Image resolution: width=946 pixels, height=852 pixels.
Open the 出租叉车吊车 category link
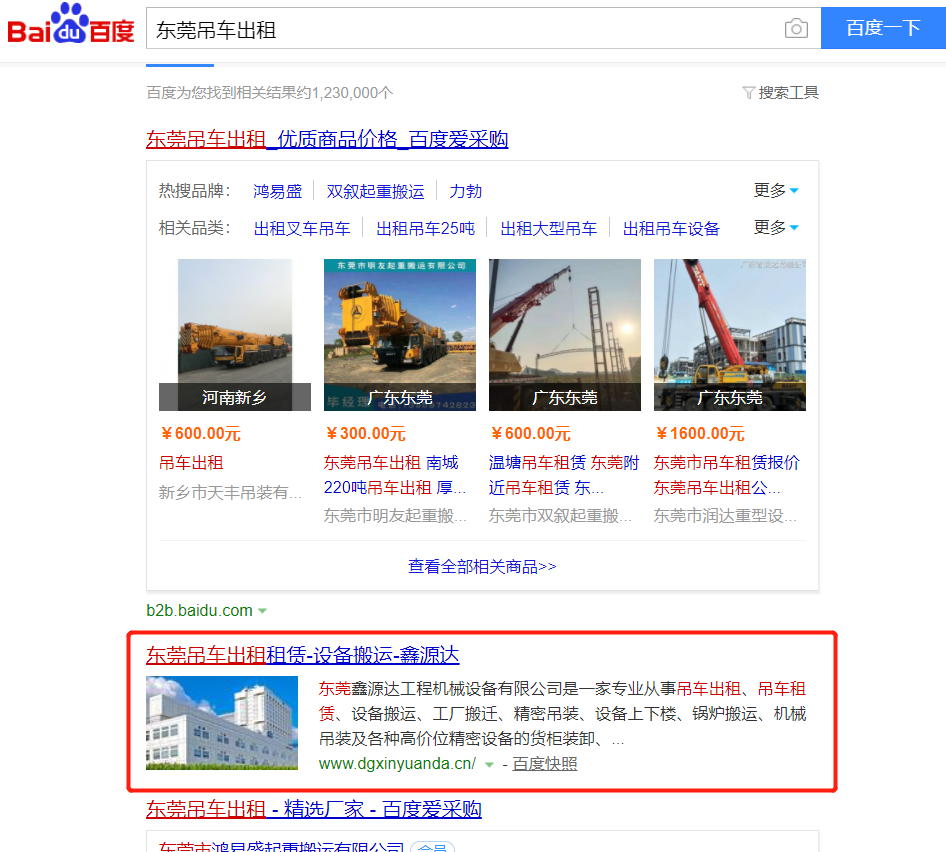[x=302, y=228]
